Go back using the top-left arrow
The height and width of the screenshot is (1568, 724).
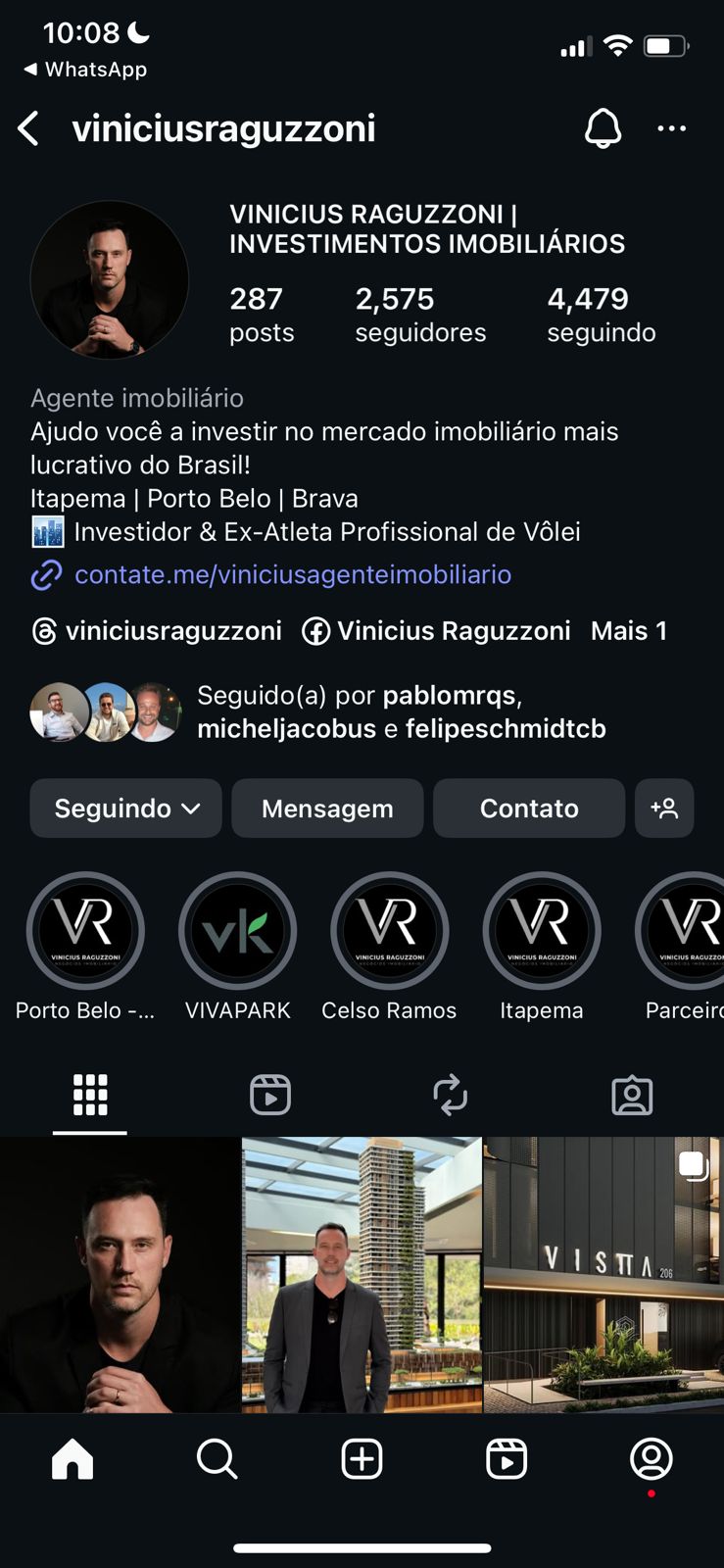(29, 128)
